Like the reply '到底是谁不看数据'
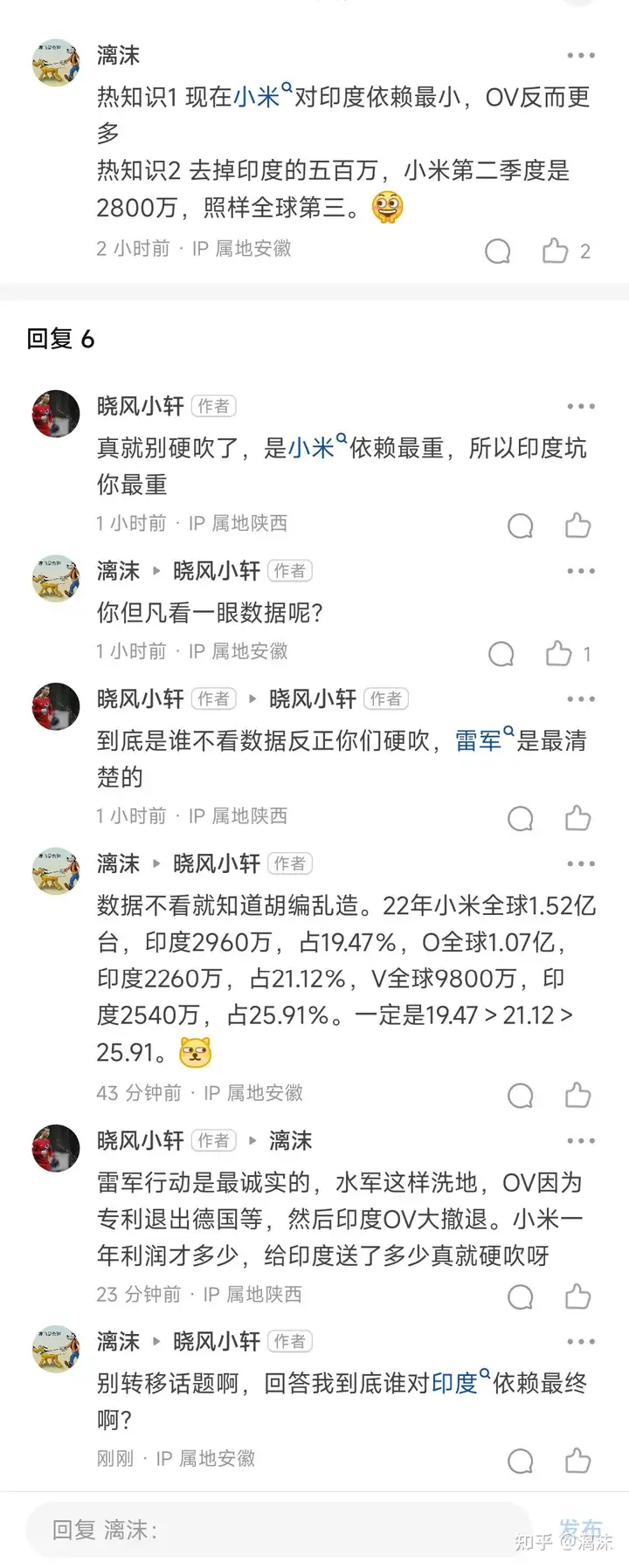 (577, 818)
